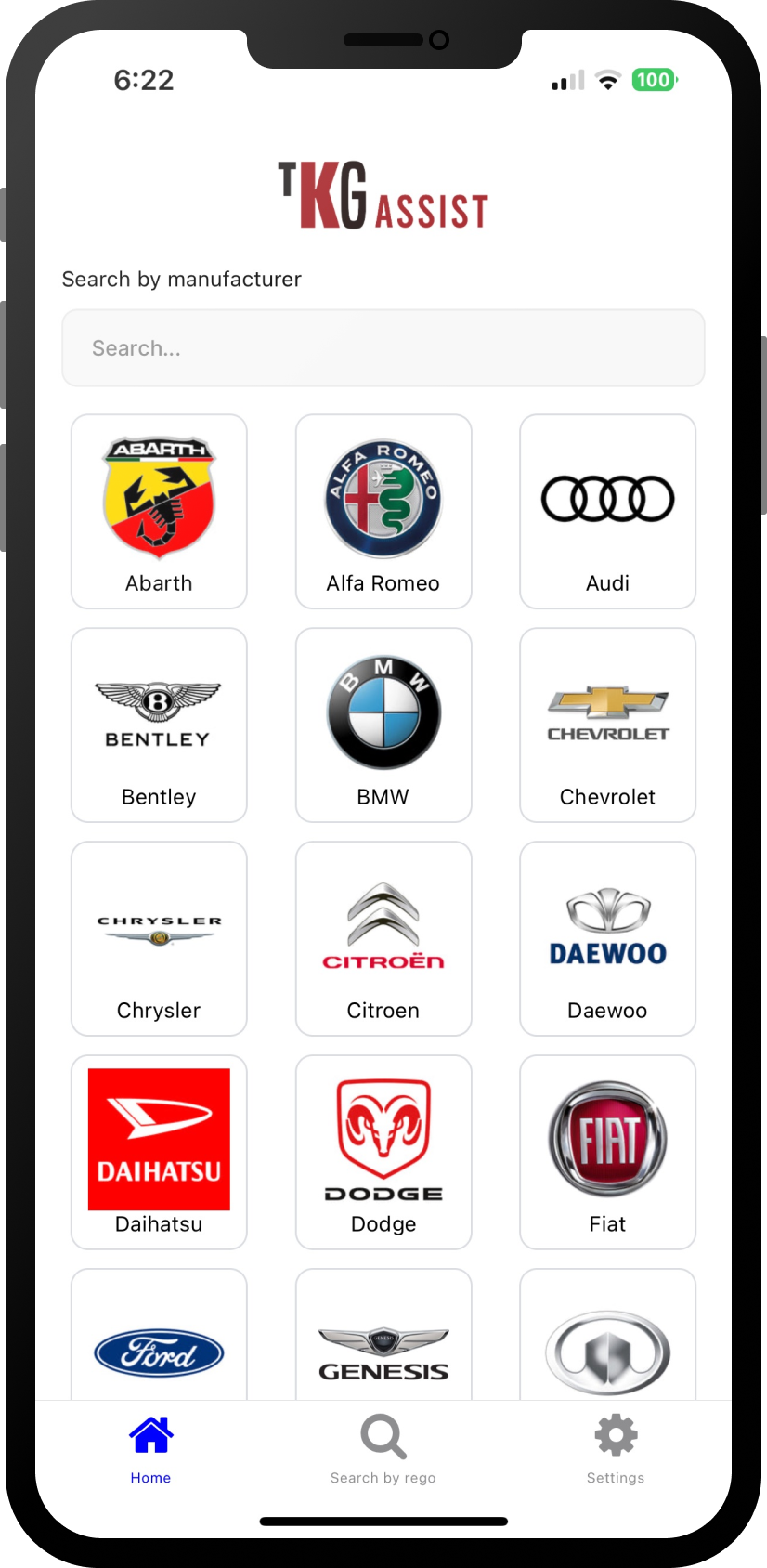Select the Alfa Romeo card
The image size is (767, 1568).
click(x=383, y=512)
